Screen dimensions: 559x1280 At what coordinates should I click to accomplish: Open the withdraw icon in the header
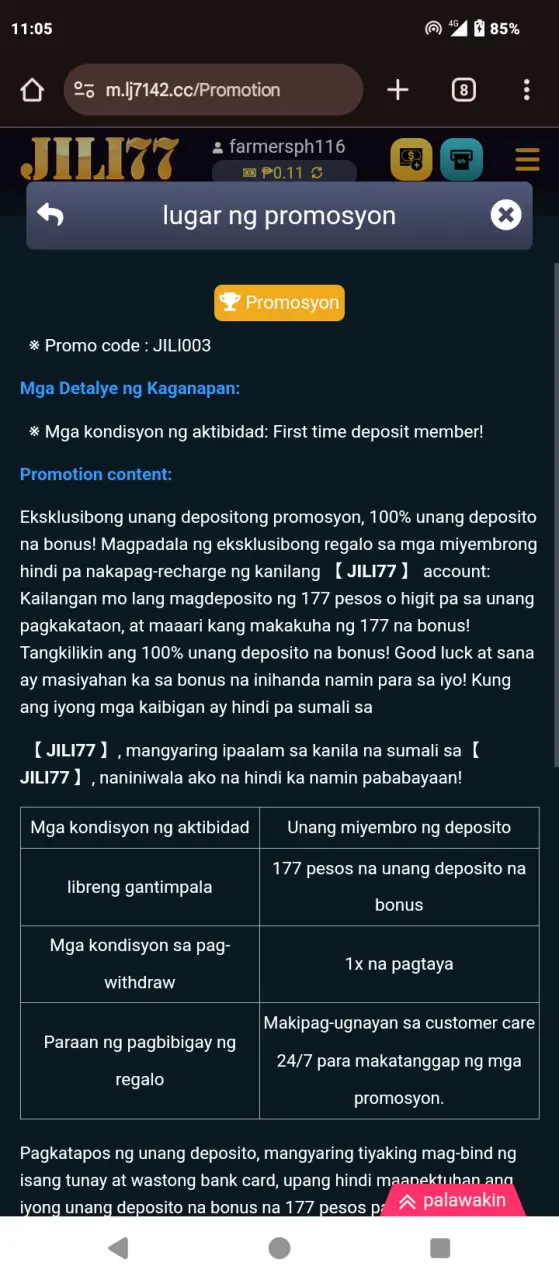[461, 159]
